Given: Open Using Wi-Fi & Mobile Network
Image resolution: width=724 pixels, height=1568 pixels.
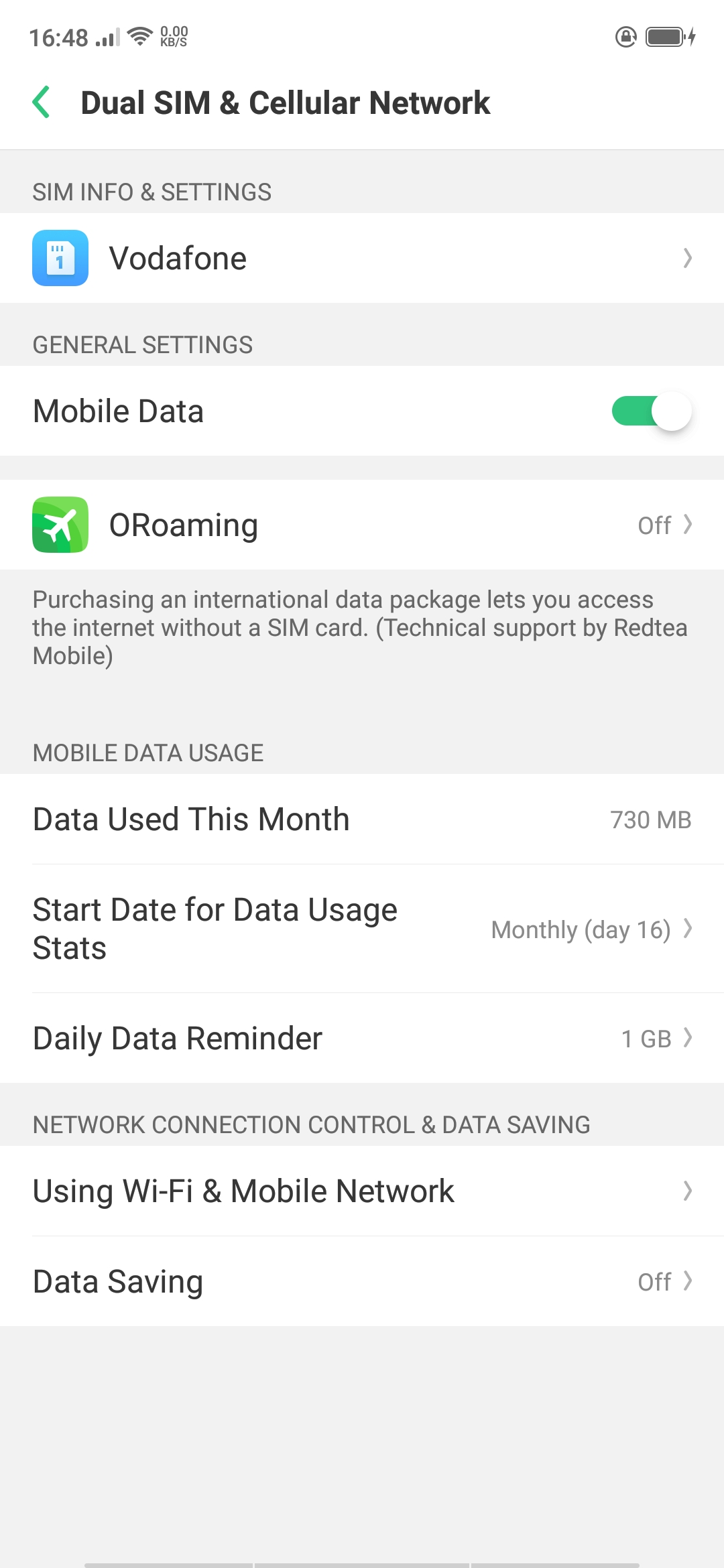Looking at the screenshot, I should click(362, 1191).
